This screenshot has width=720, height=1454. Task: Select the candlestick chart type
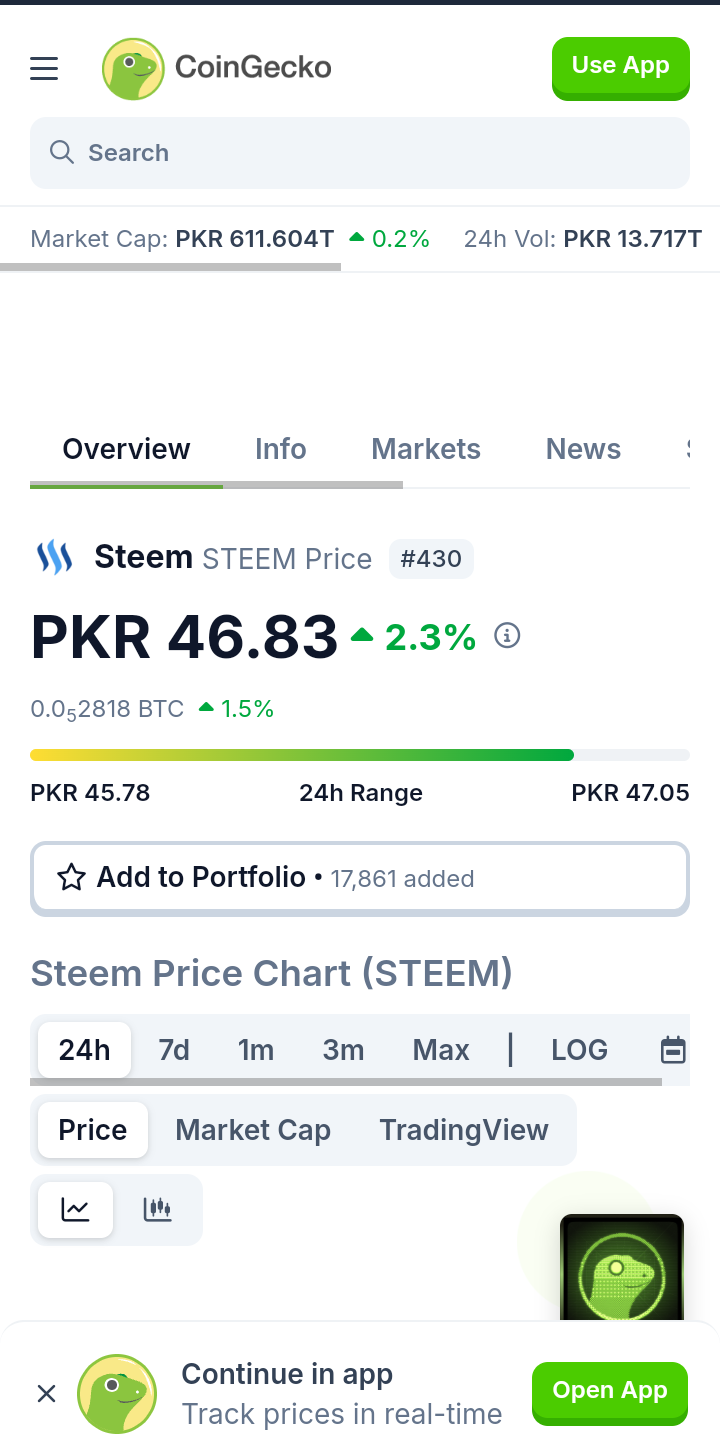158,1209
